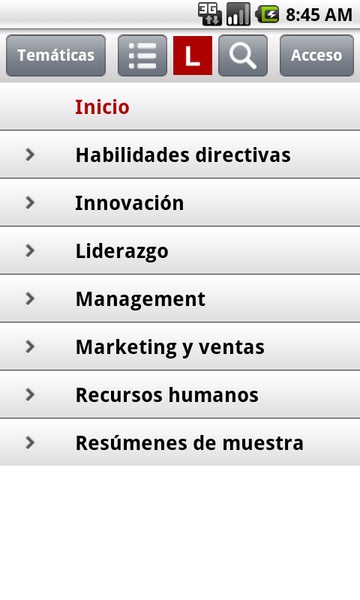Screen dimensions: 360x600
Task: Open the Liderazgo topic
Action: click(x=180, y=251)
